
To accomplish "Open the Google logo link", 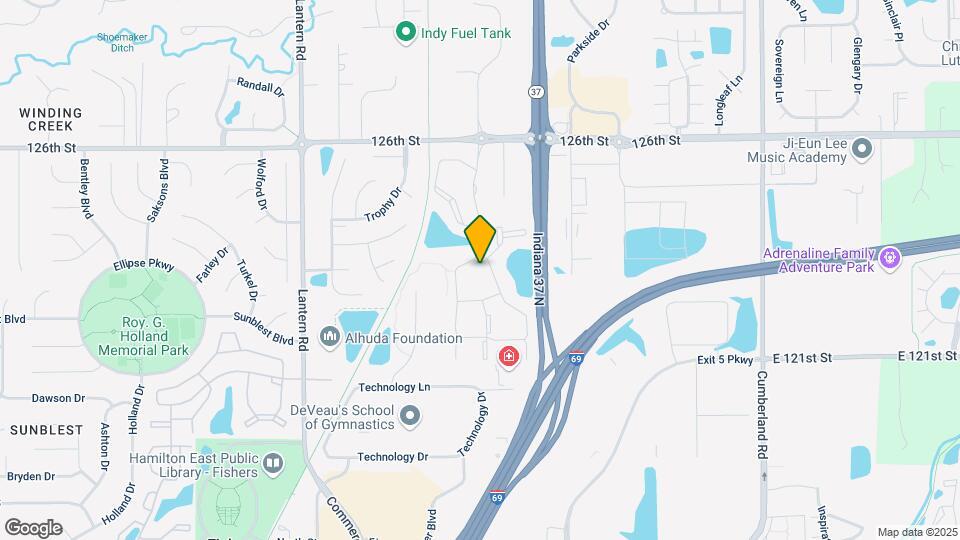I will (x=33, y=527).
